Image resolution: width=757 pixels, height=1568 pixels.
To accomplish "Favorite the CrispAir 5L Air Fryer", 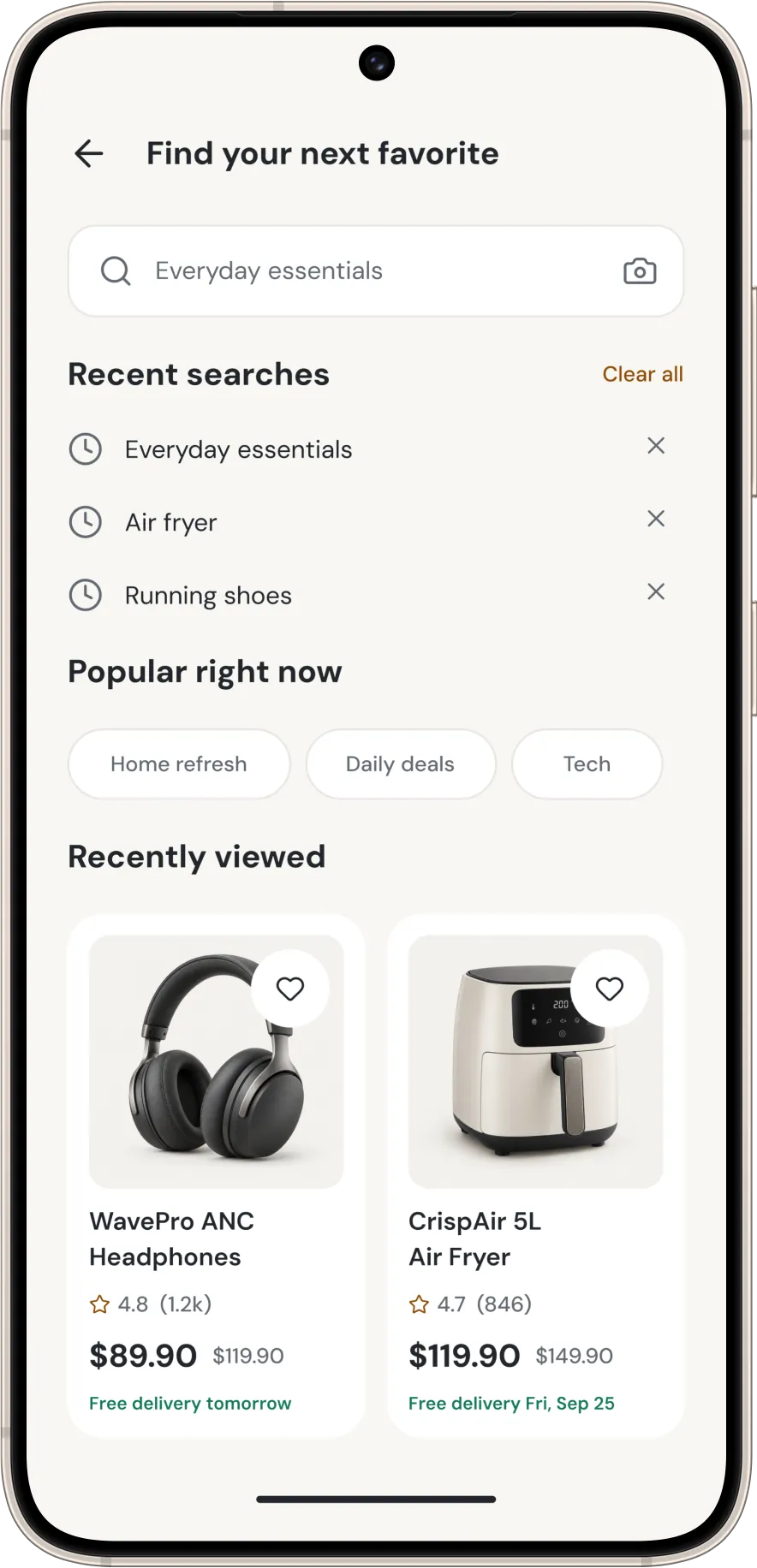I will coord(610,989).
